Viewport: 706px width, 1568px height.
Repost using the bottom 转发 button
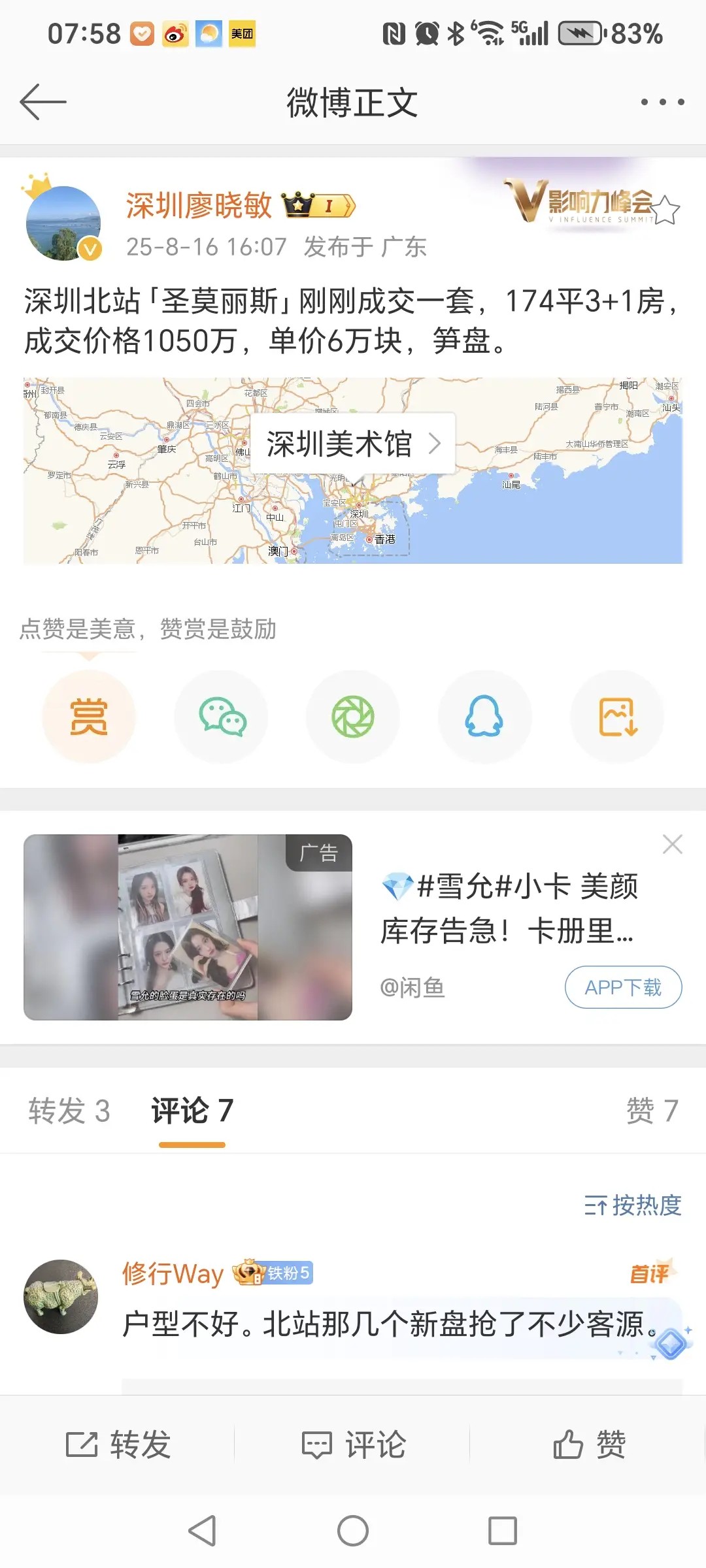tap(118, 1445)
